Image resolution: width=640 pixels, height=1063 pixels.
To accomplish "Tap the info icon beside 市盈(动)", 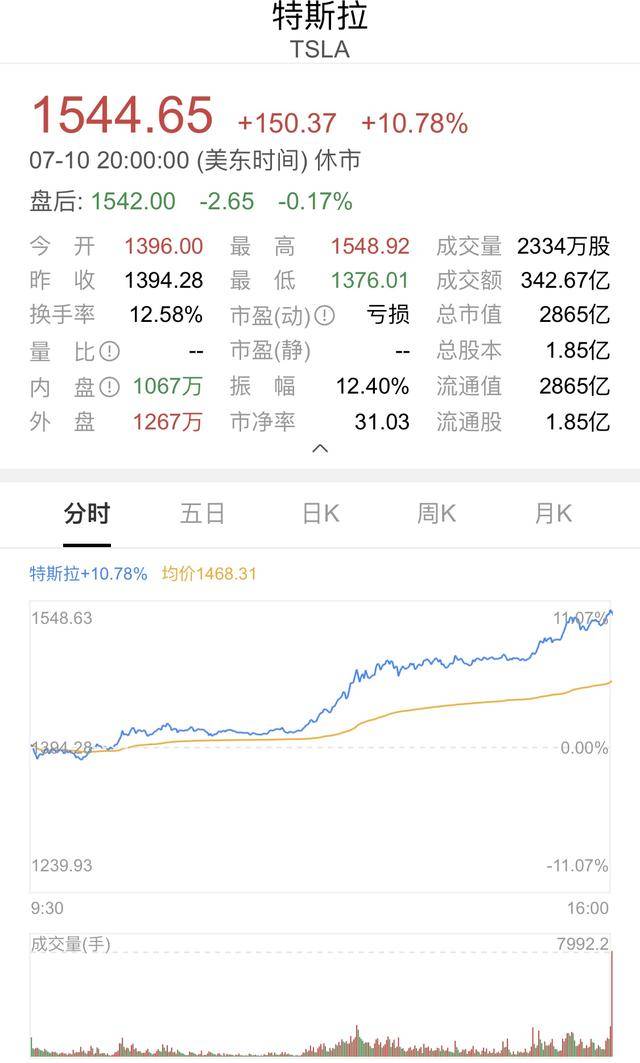I will click(325, 316).
